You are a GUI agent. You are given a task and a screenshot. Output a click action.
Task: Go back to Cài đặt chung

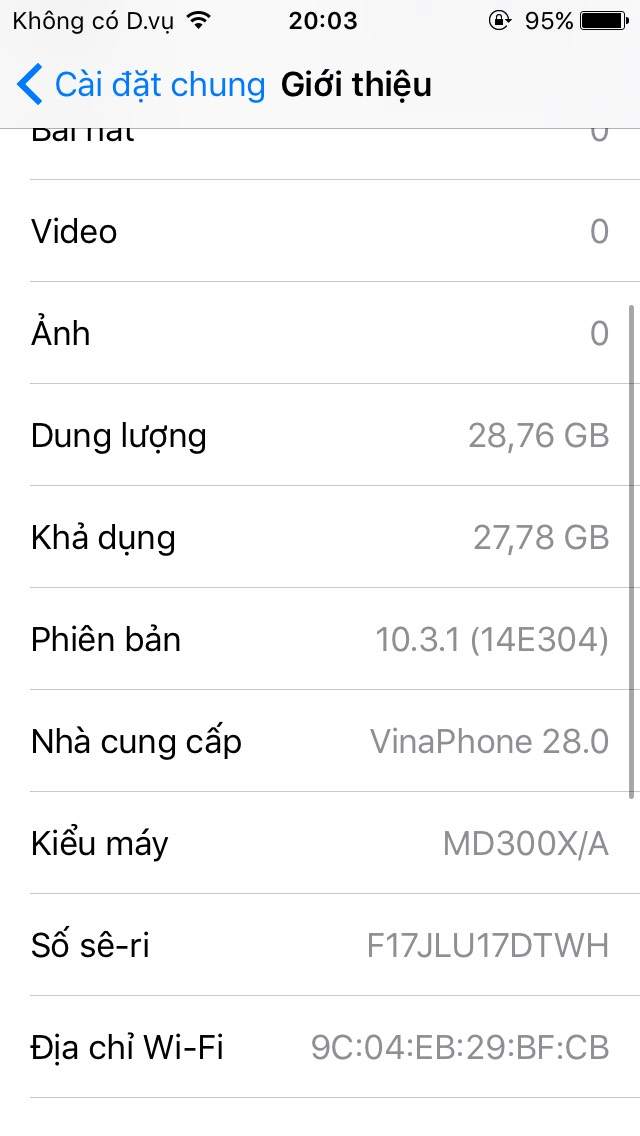point(140,85)
